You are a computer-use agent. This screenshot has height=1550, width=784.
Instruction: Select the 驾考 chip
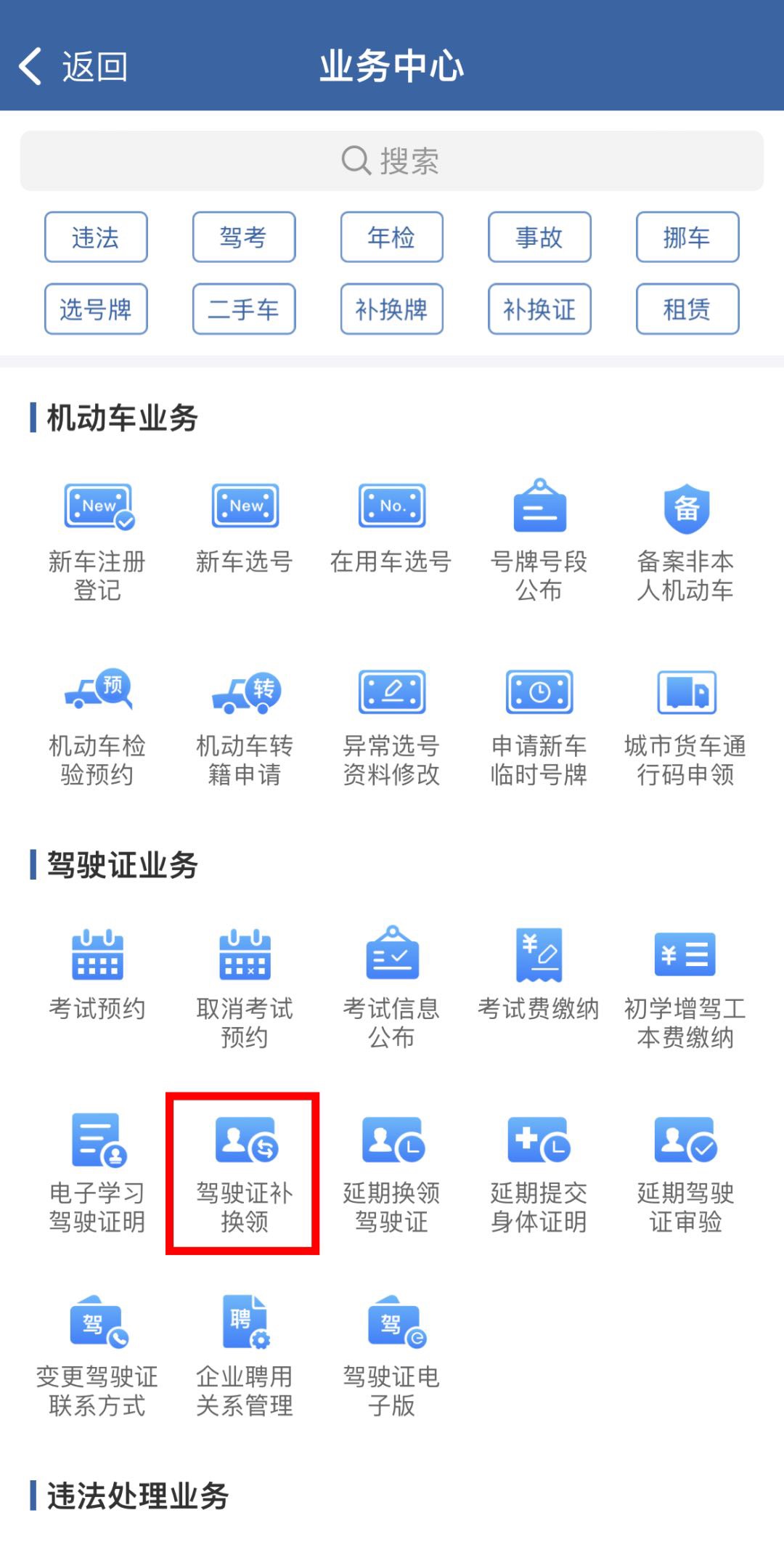(243, 237)
